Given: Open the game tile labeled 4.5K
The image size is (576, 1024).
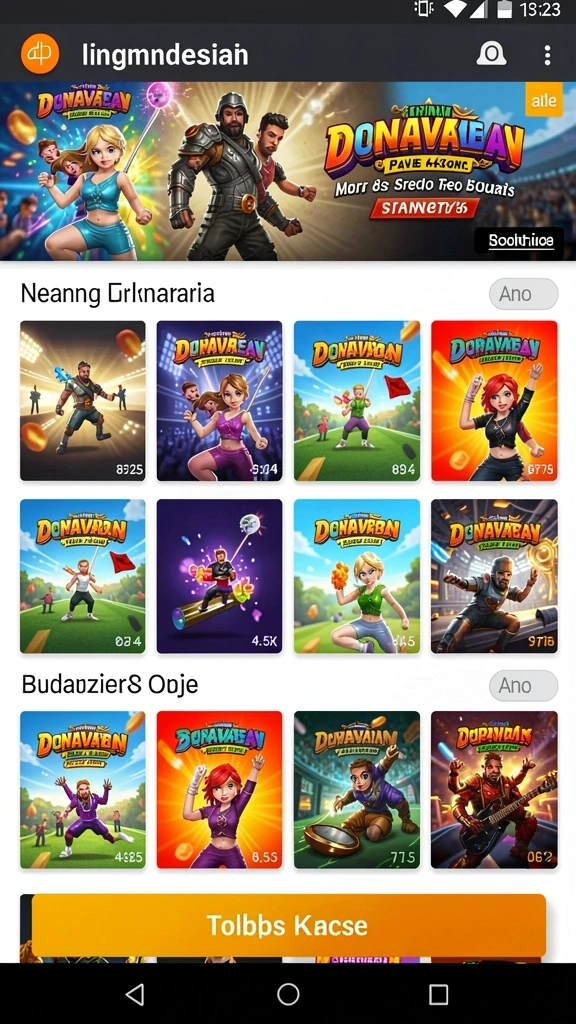Looking at the screenshot, I should click(x=219, y=576).
